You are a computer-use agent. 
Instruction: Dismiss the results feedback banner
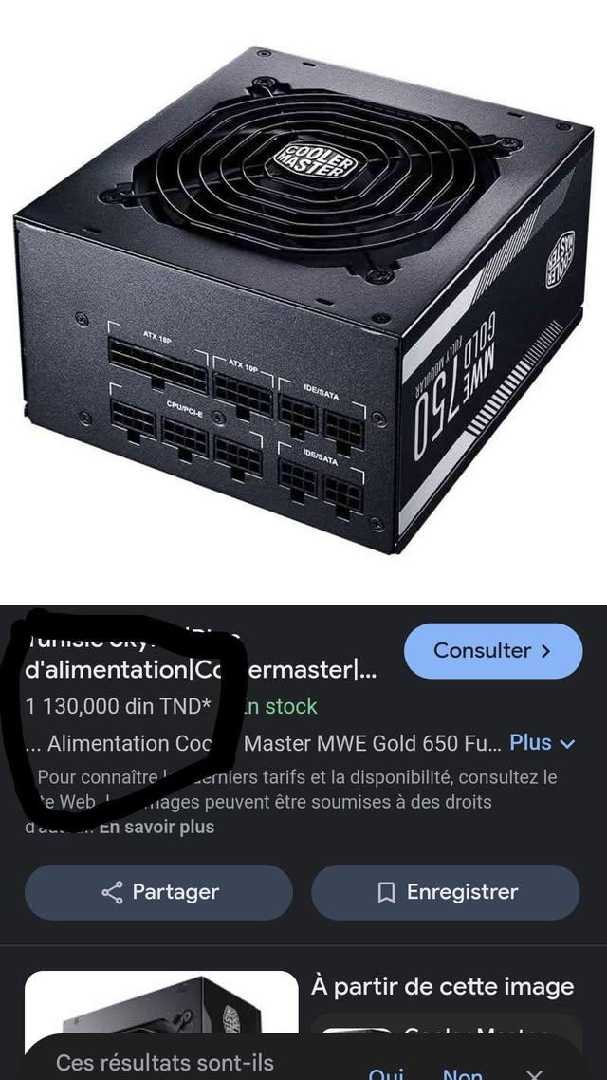pos(534,1073)
